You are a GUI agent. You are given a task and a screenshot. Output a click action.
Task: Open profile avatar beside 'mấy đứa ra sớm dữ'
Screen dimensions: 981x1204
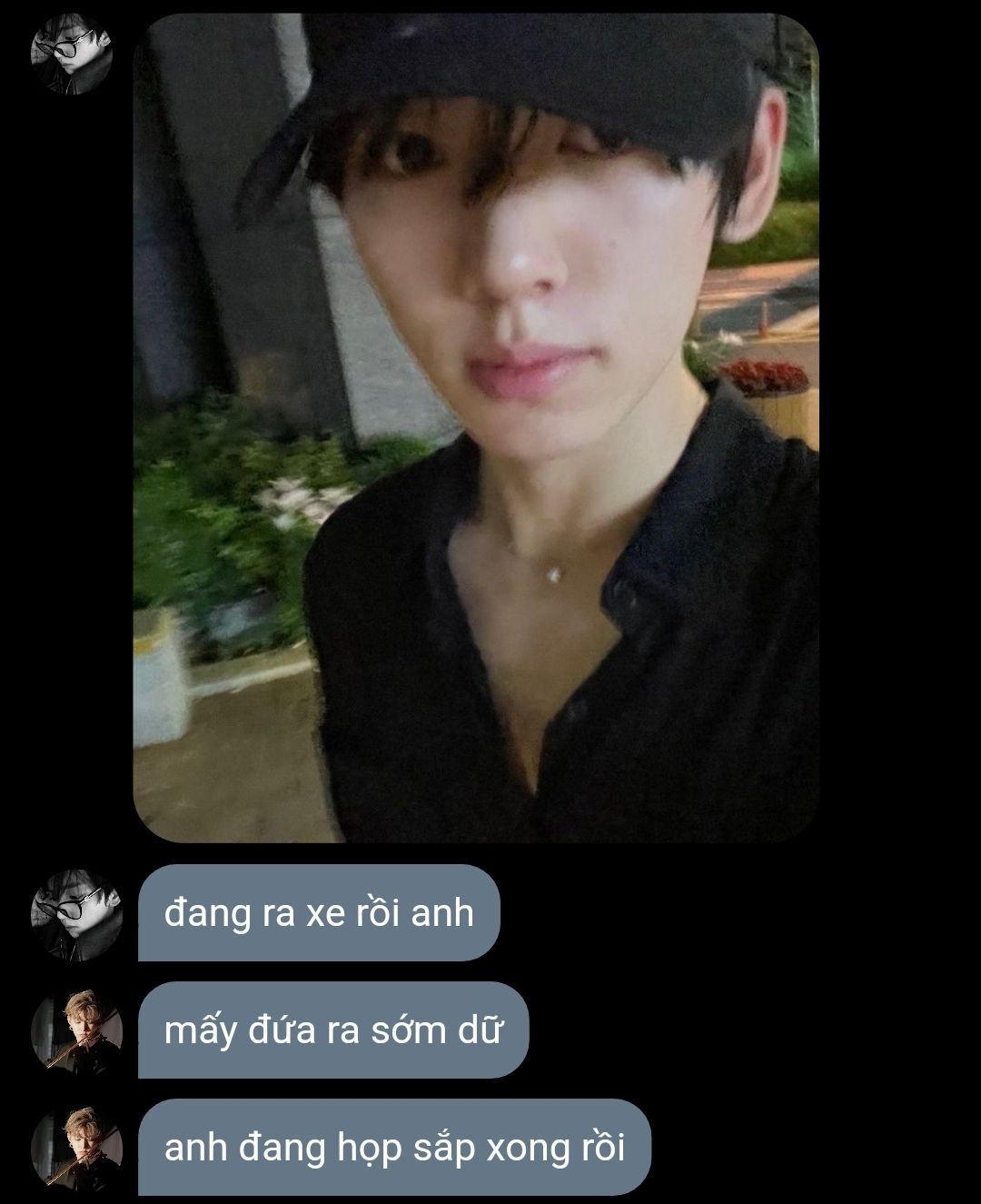[x=77, y=1031]
